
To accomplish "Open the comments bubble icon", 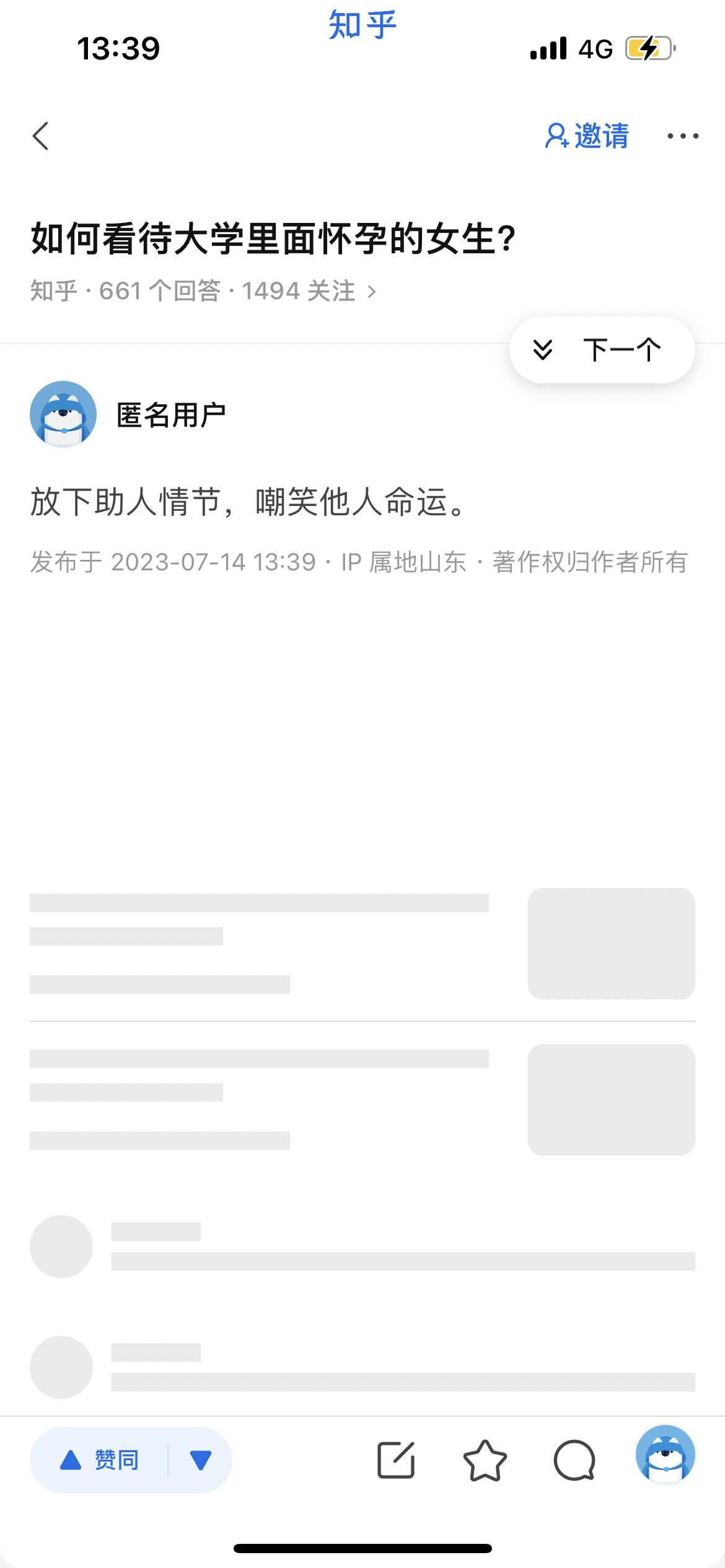I will 574,1460.
